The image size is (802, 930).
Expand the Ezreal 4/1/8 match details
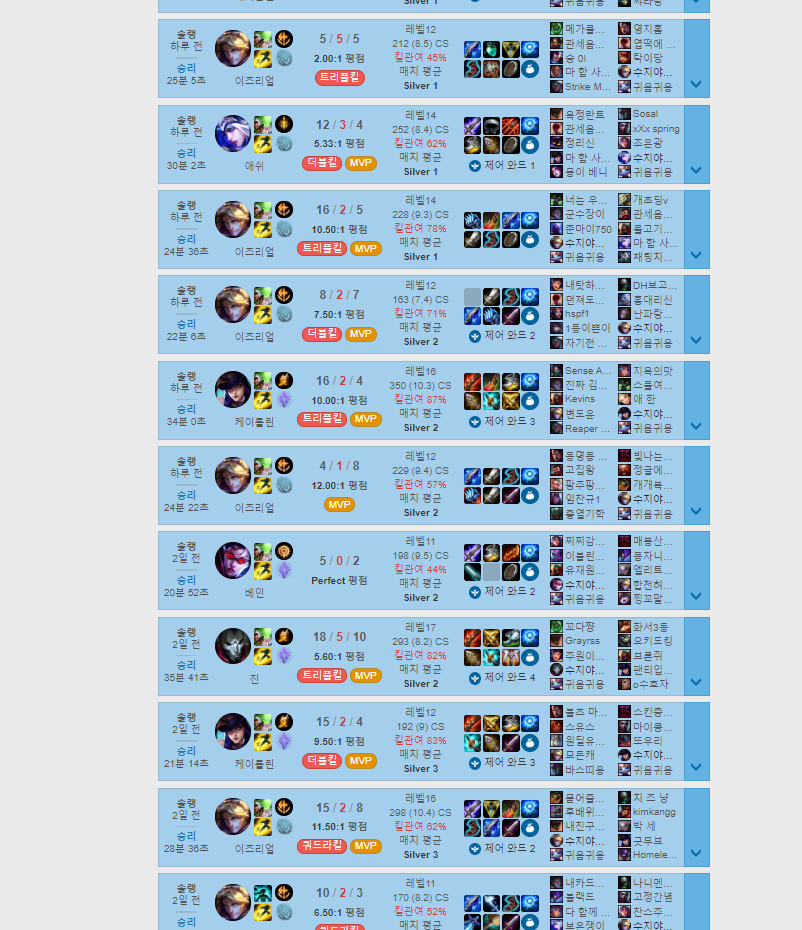(x=696, y=511)
